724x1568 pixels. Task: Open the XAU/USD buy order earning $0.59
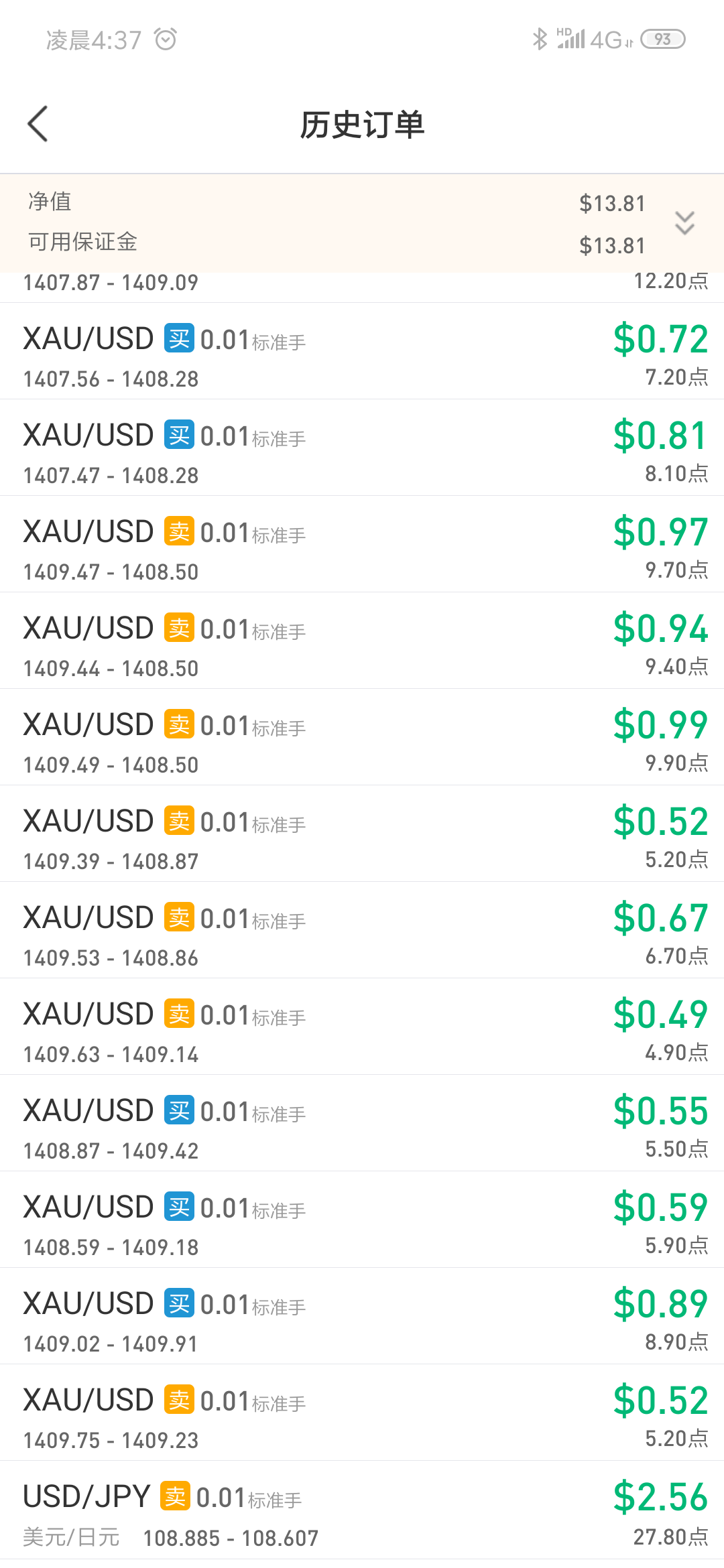pos(362,1220)
